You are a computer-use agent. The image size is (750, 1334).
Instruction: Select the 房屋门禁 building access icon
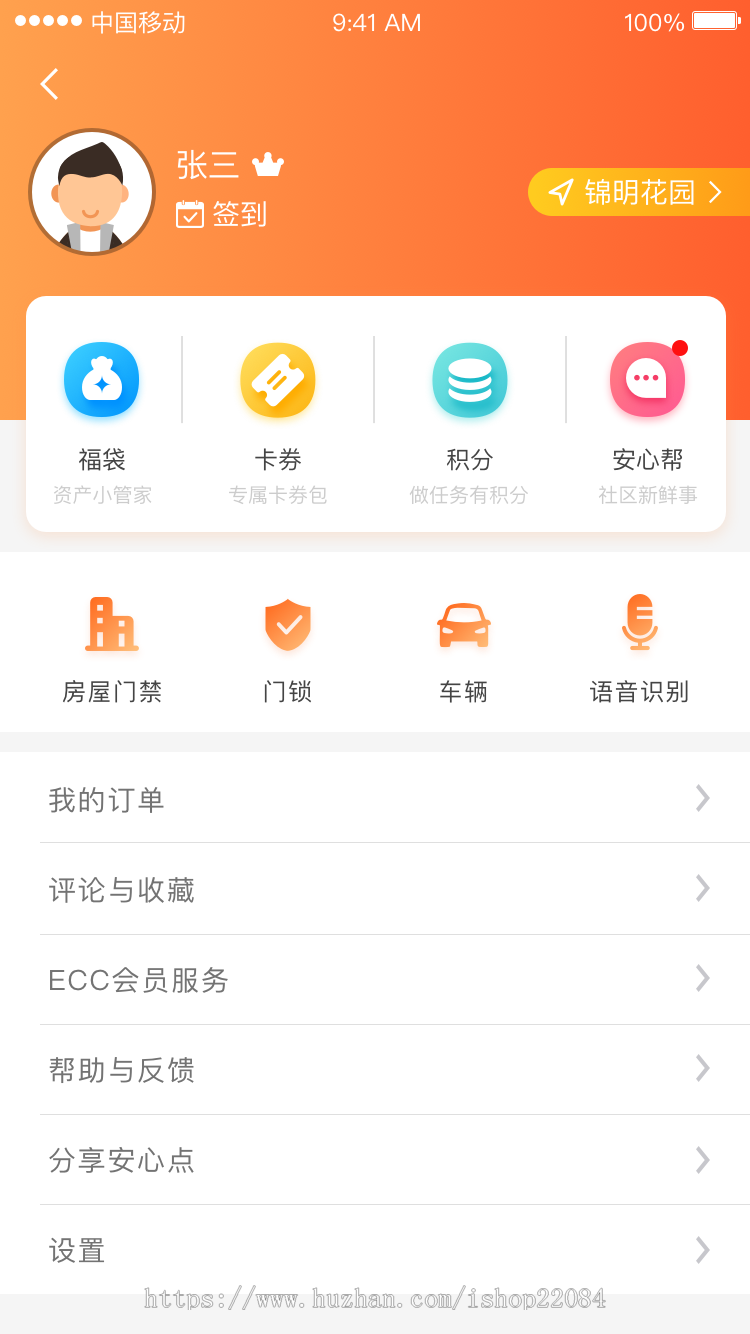click(x=112, y=622)
